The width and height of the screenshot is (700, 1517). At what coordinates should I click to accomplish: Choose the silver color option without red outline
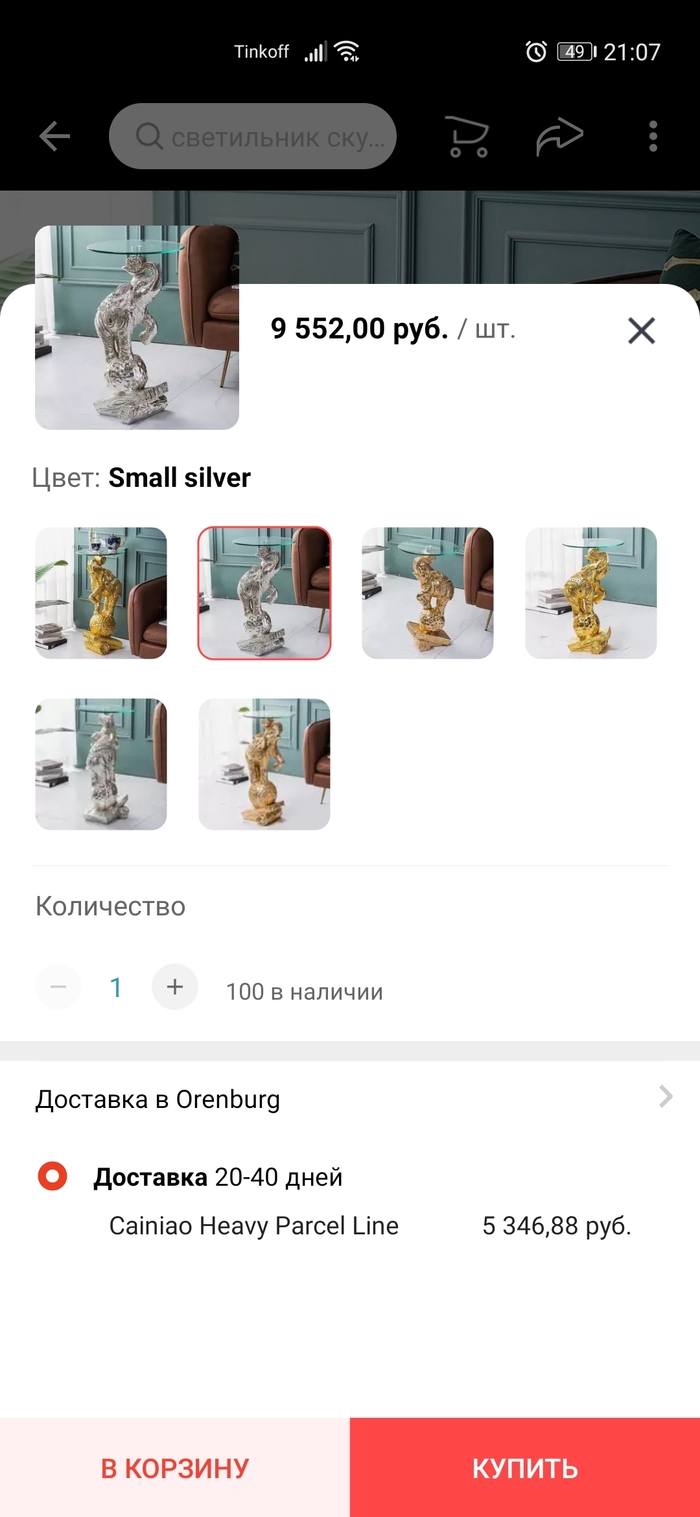(x=101, y=764)
